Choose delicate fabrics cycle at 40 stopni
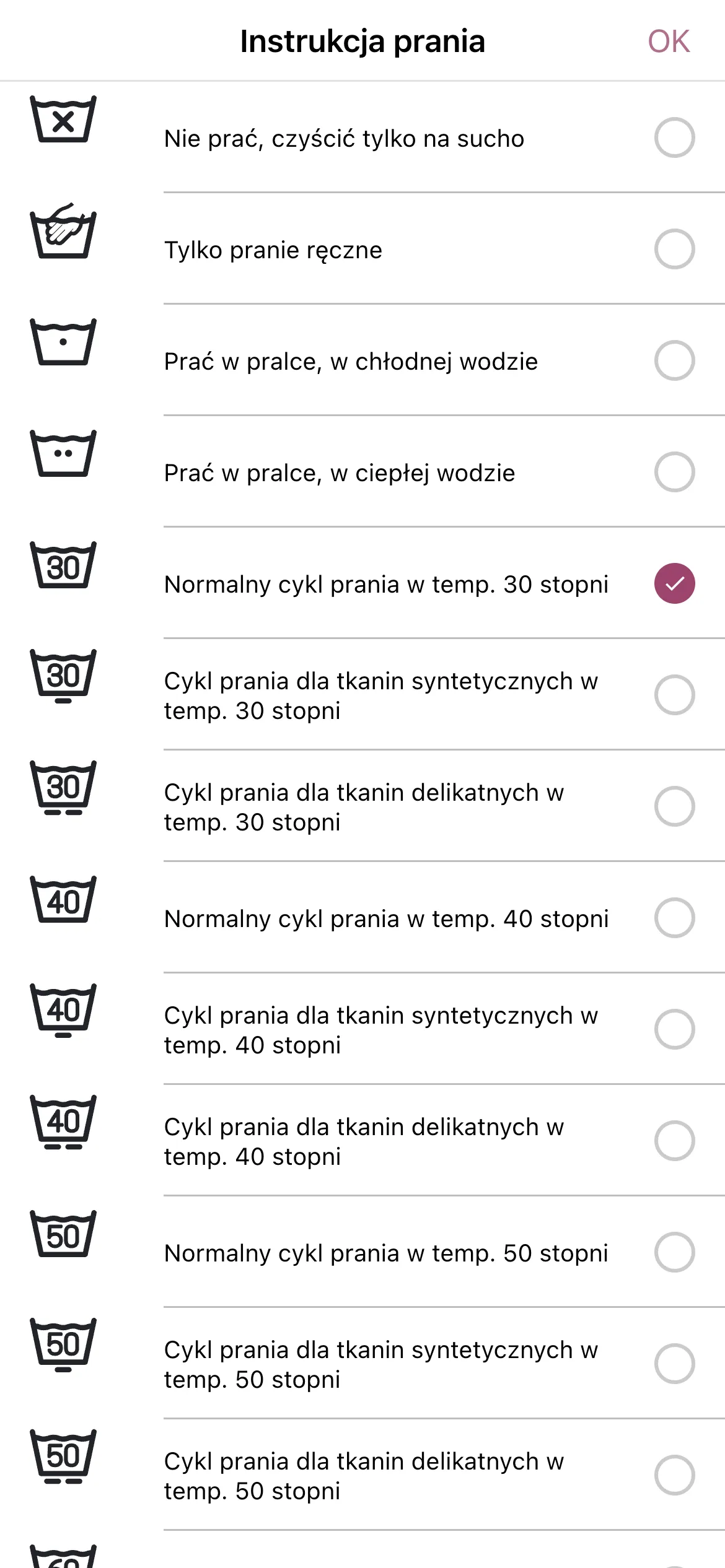The width and height of the screenshot is (725, 1568). click(x=674, y=1141)
